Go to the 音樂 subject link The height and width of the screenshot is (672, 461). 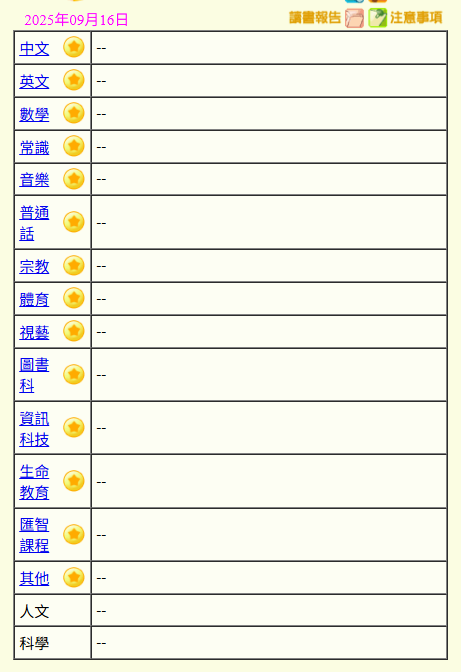pyautogui.click(x=34, y=179)
